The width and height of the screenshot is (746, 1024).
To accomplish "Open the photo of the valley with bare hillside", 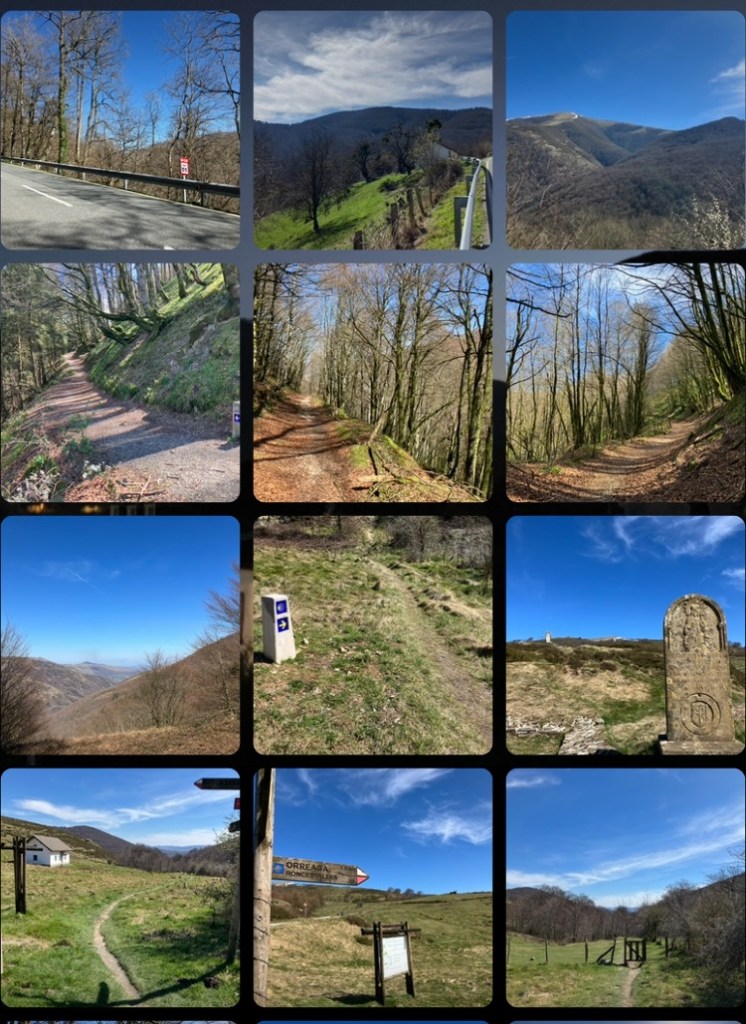I will [120, 635].
